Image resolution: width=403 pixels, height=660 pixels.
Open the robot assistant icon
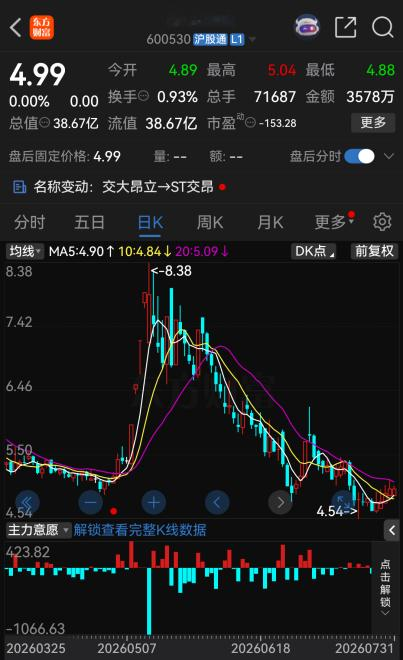point(307,27)
